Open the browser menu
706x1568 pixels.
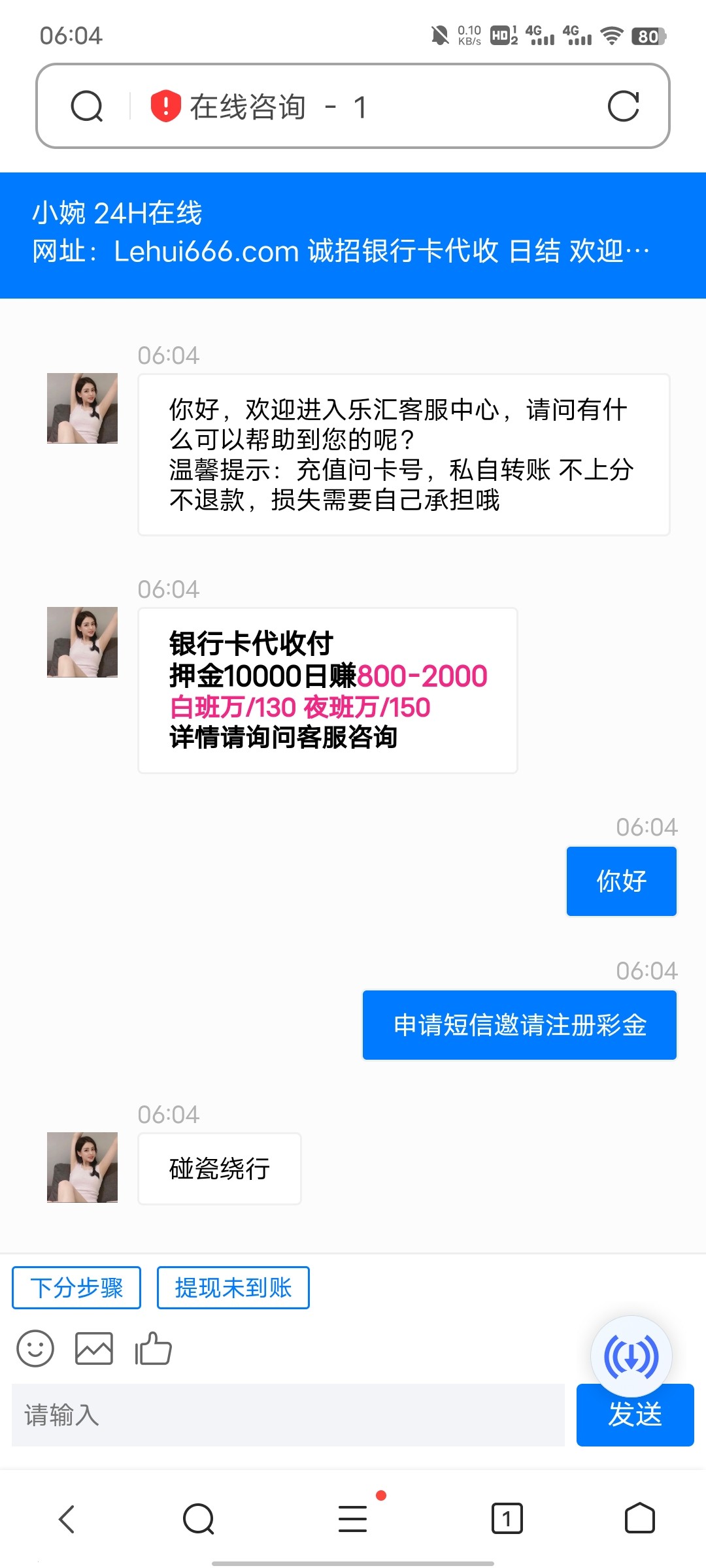click(x=353, y=1518)
